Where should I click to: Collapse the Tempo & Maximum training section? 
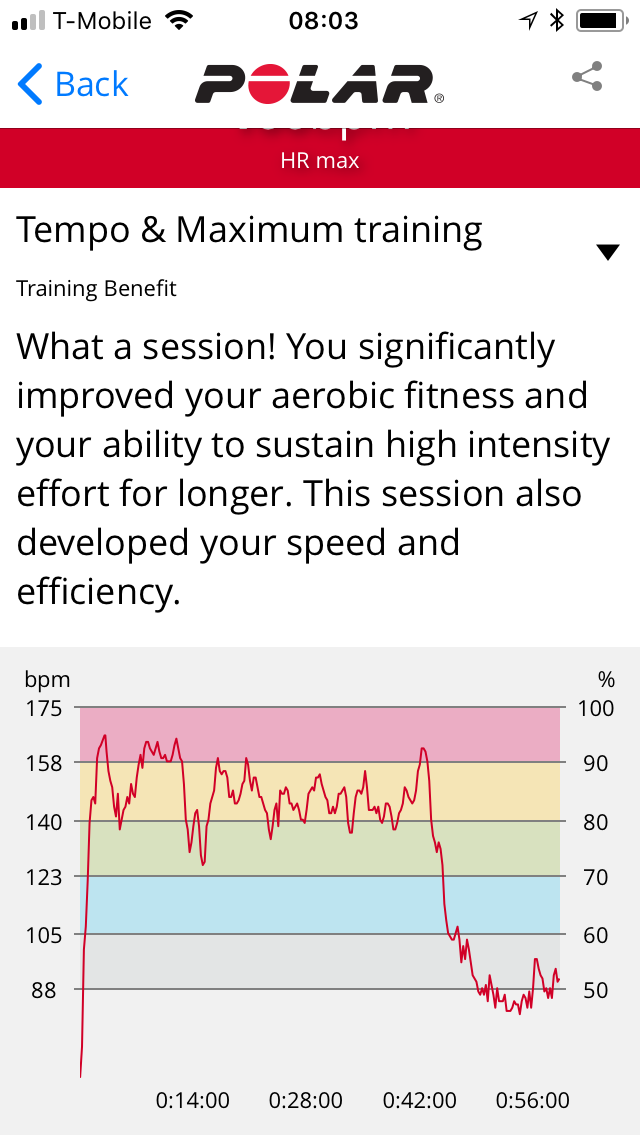[607, 252]
